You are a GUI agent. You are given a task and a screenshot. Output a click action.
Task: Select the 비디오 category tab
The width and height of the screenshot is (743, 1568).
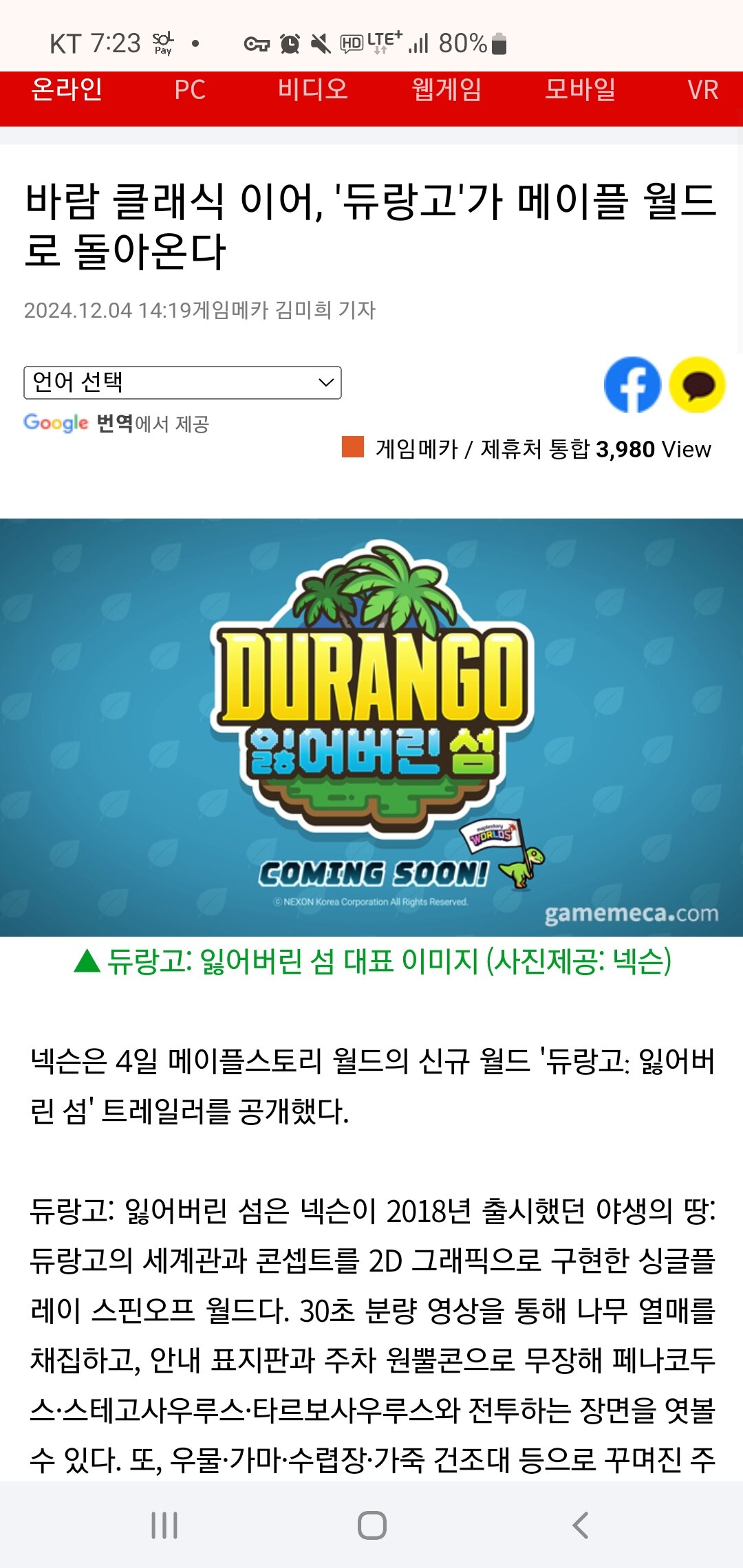[x=313, y=90]
